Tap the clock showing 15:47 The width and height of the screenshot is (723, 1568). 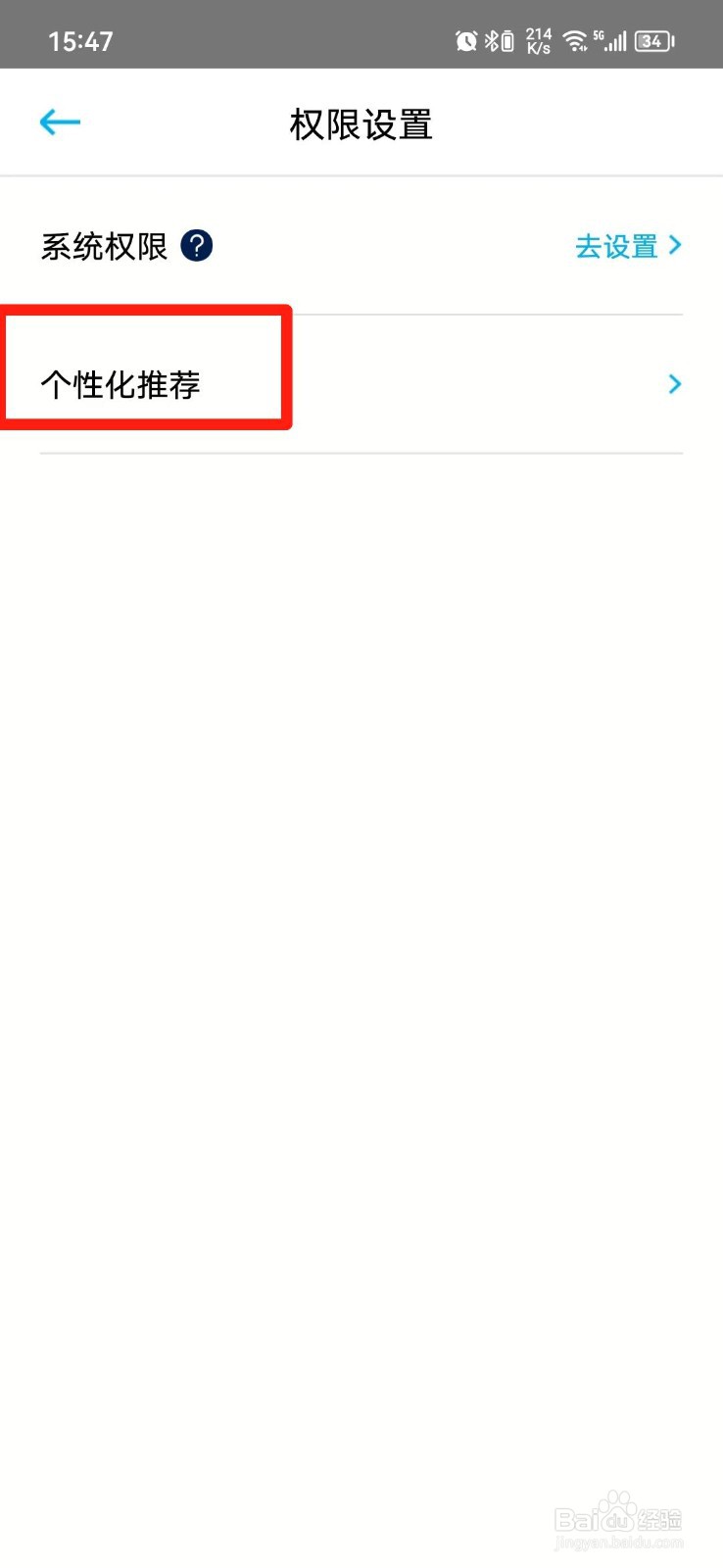click(81, 41)
